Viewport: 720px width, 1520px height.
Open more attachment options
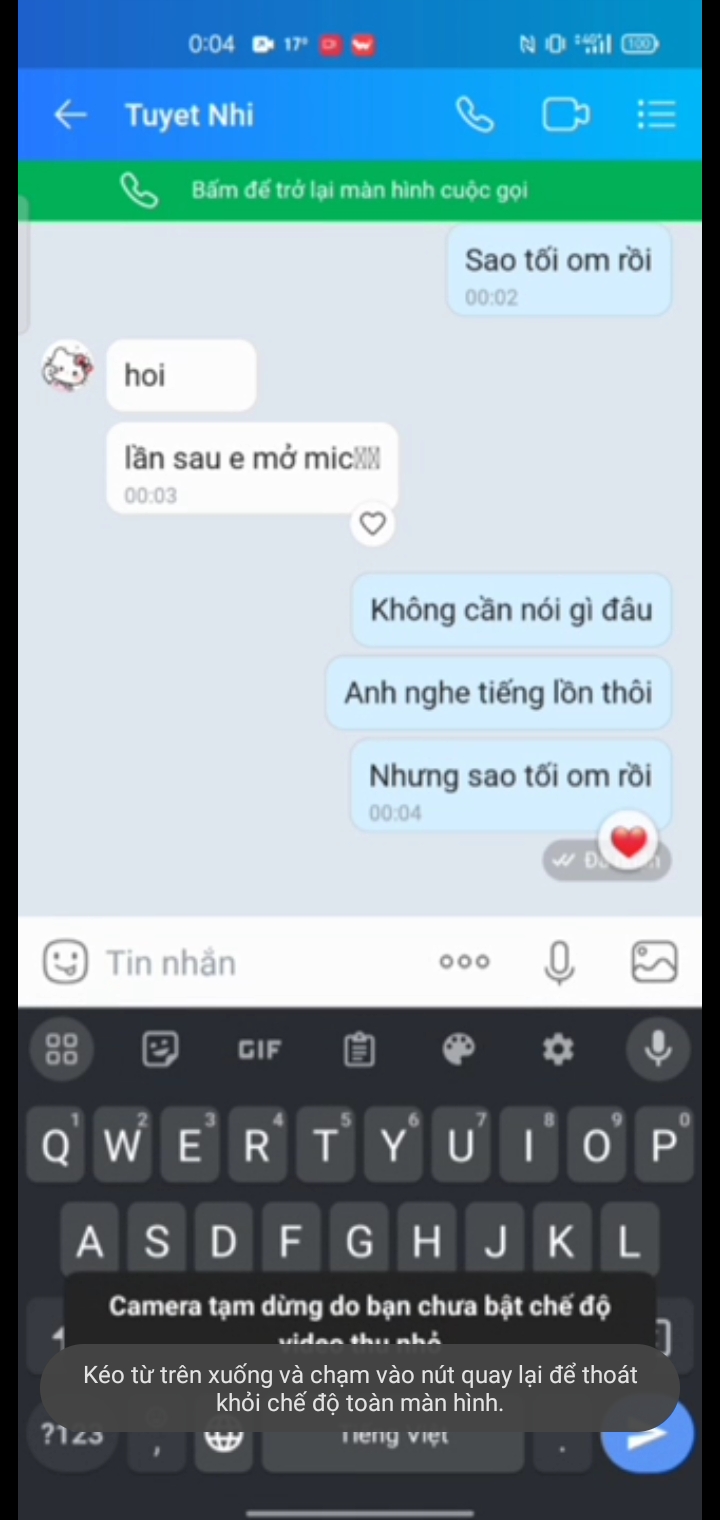[x=465, y=962]
